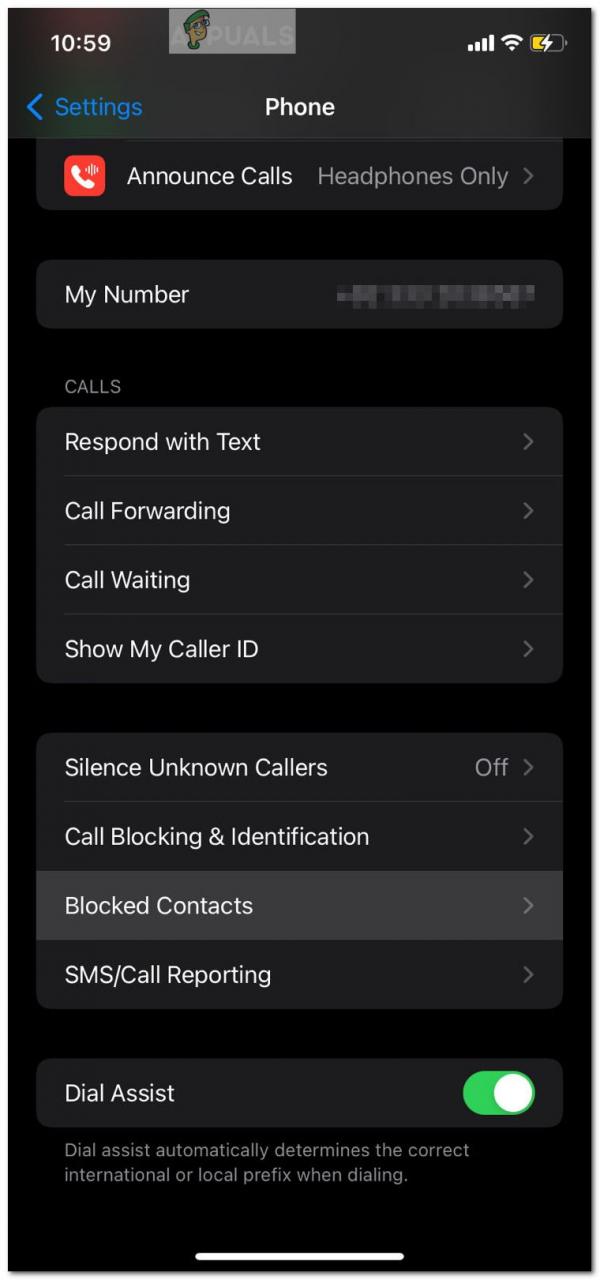Open Call Waiting settings

click(299, 580)
